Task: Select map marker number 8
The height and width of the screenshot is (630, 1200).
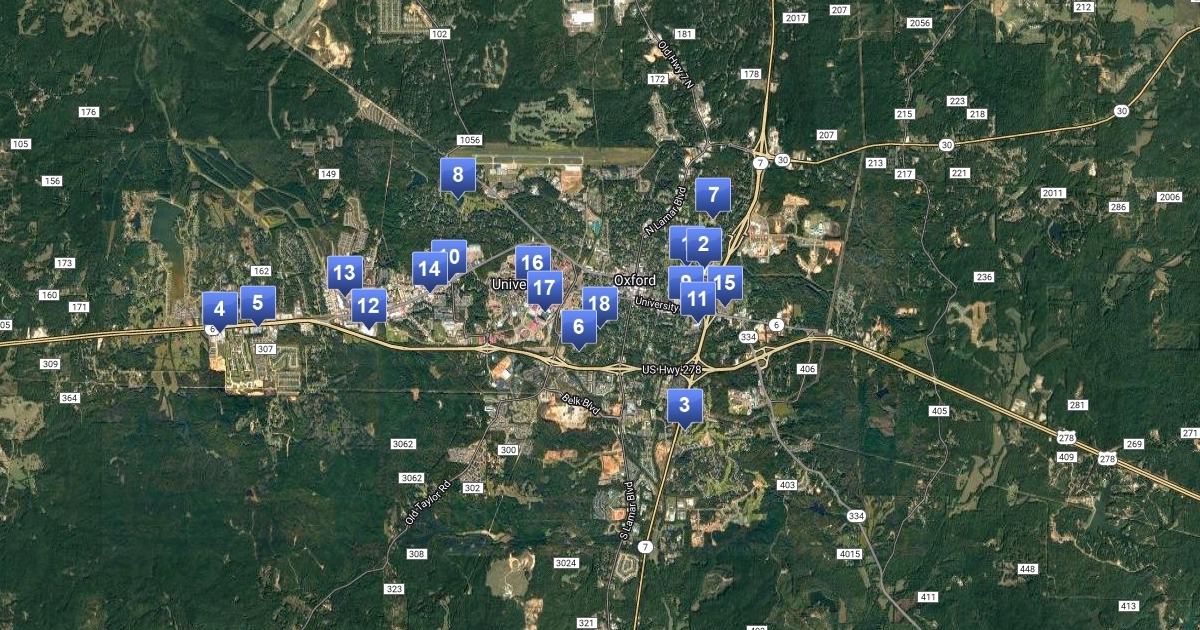Action: point(458,176)
